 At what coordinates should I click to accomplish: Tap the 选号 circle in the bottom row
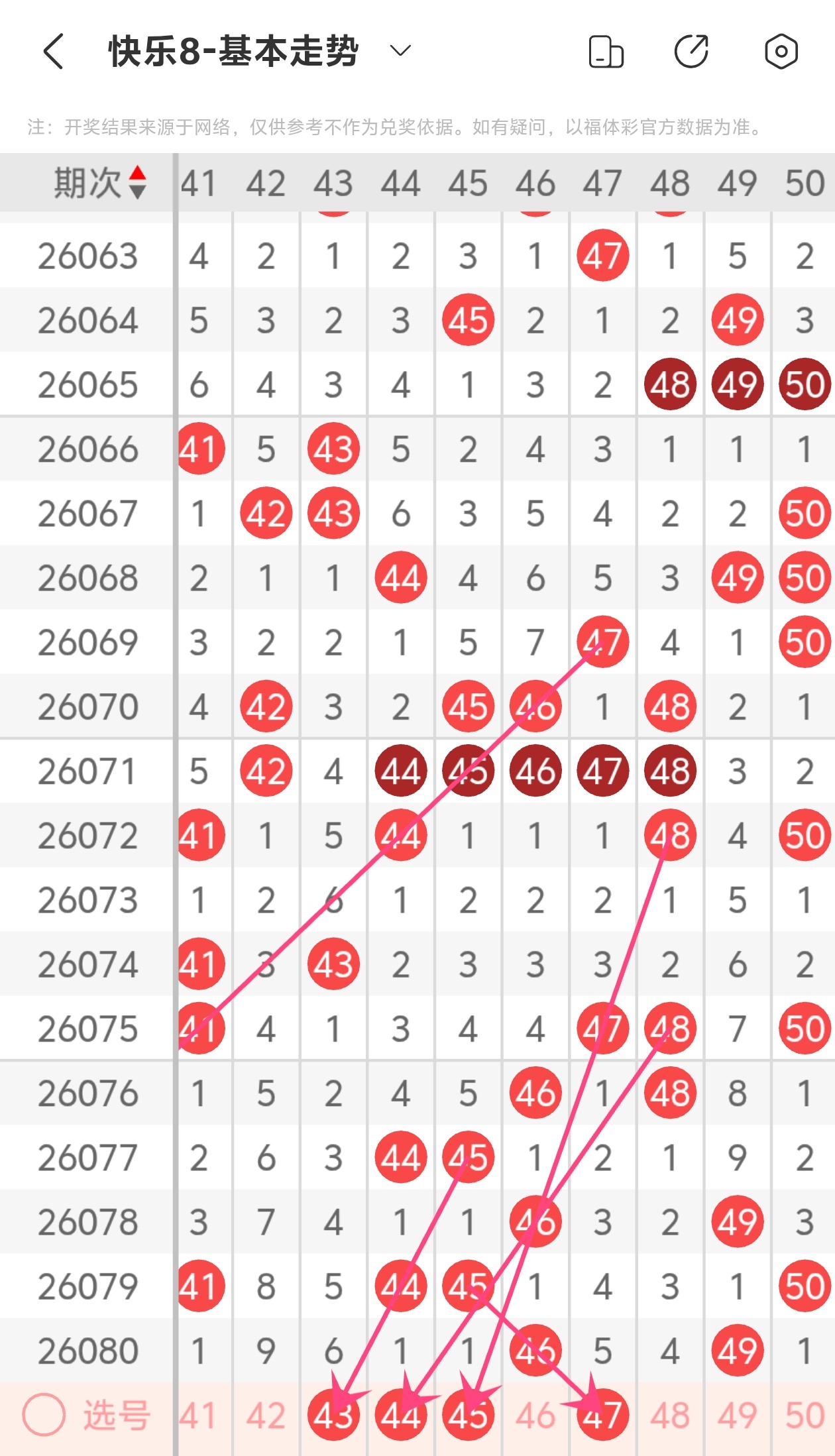point(44,1415)
